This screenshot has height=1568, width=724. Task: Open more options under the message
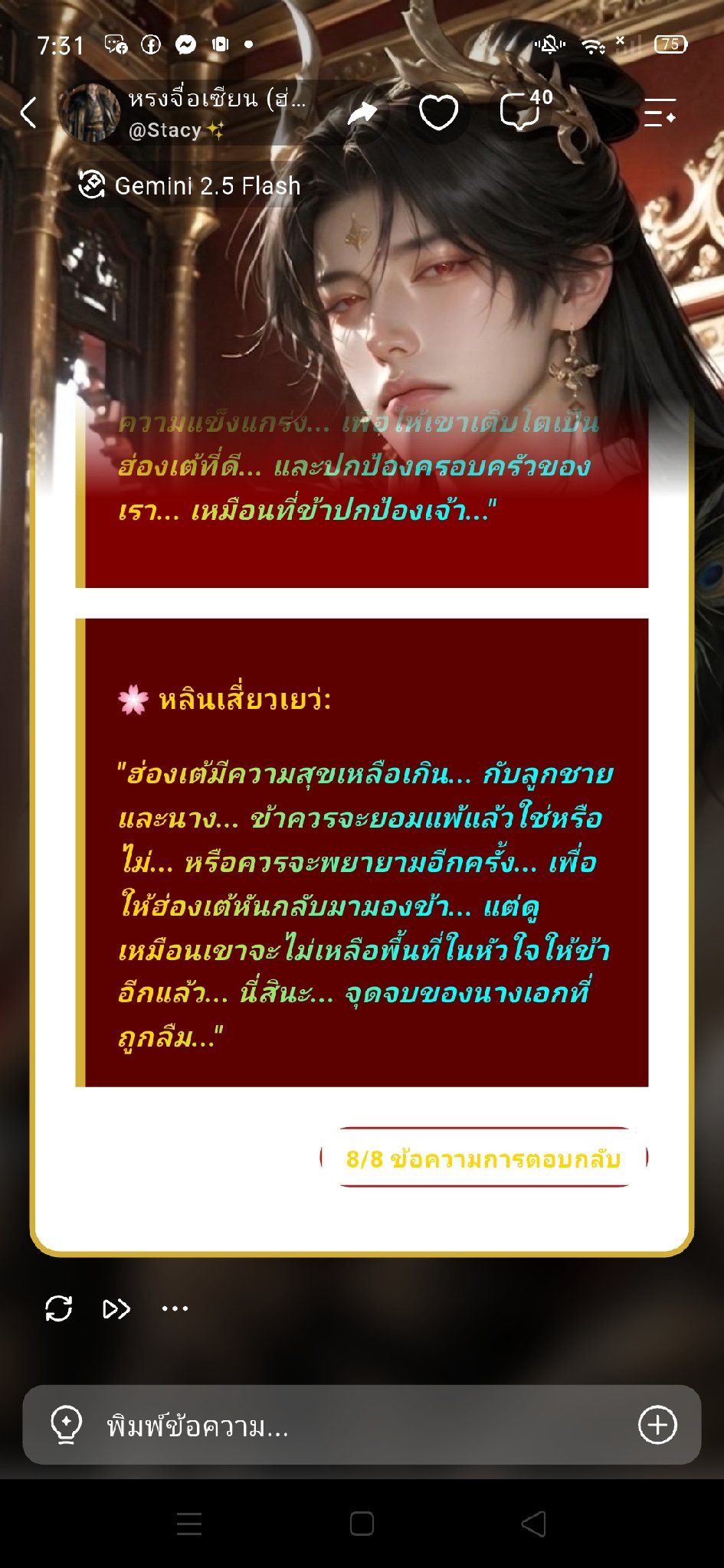175,1308
